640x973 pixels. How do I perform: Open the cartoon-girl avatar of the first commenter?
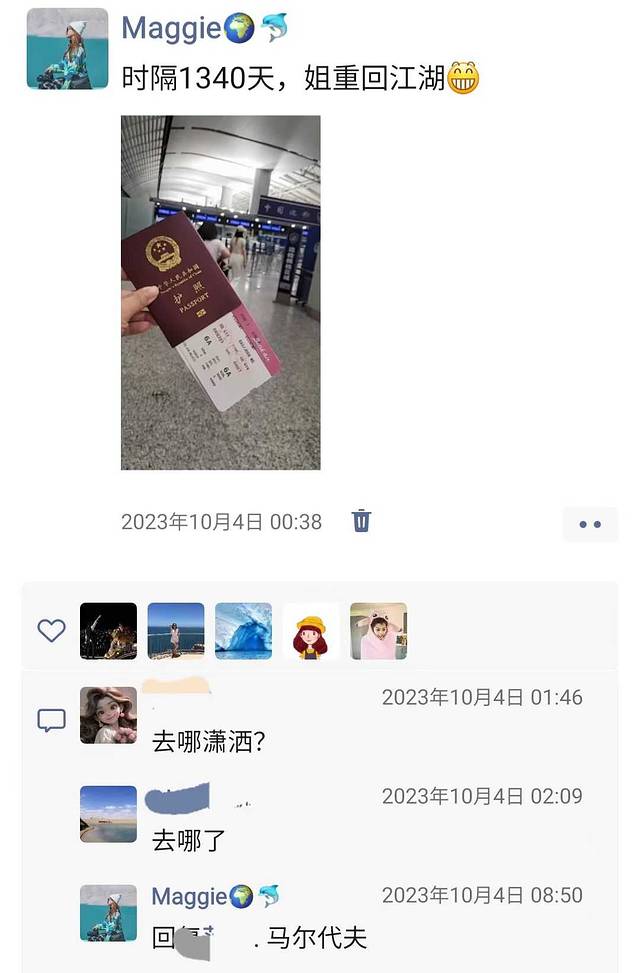(108, 715)
